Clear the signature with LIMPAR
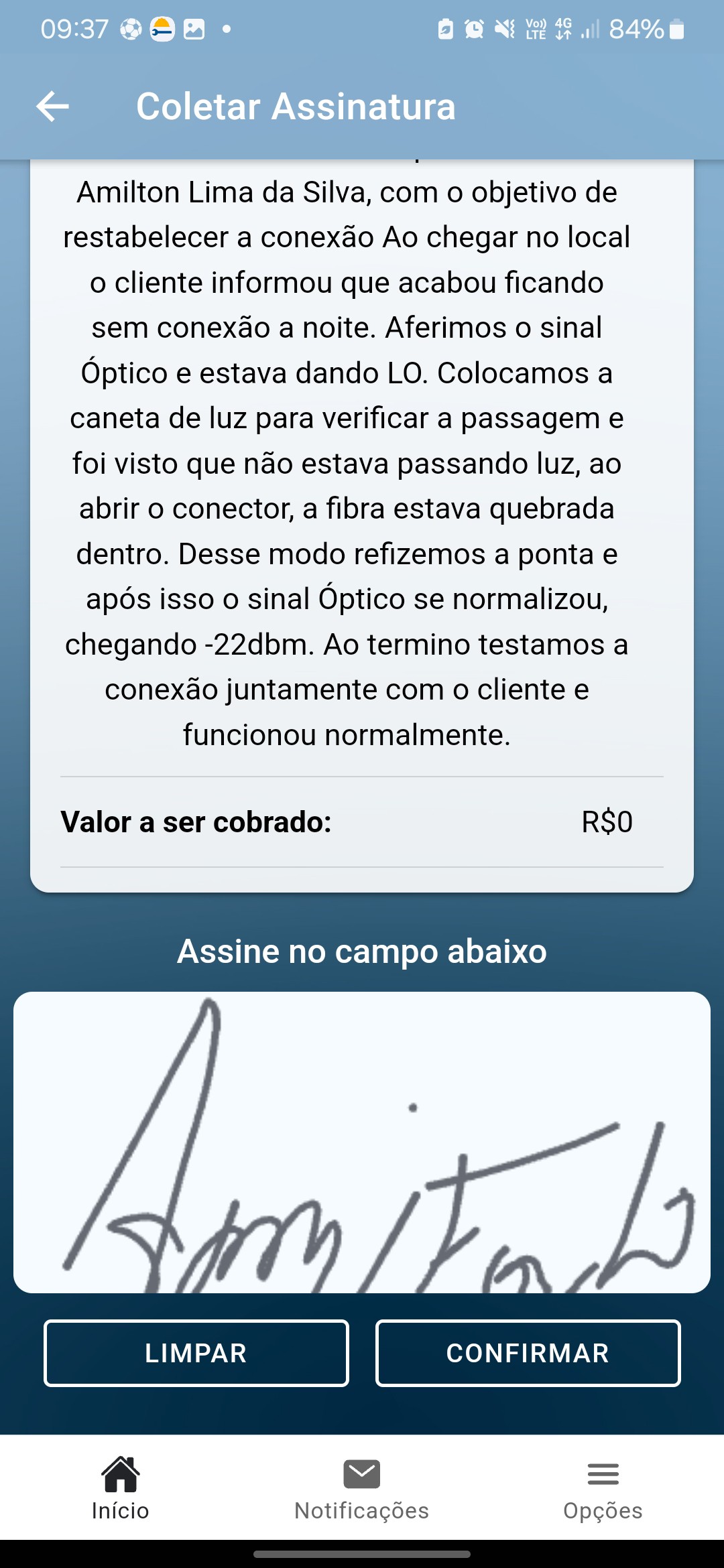Screen dimensions: 724x1568 coord(196,1353)
